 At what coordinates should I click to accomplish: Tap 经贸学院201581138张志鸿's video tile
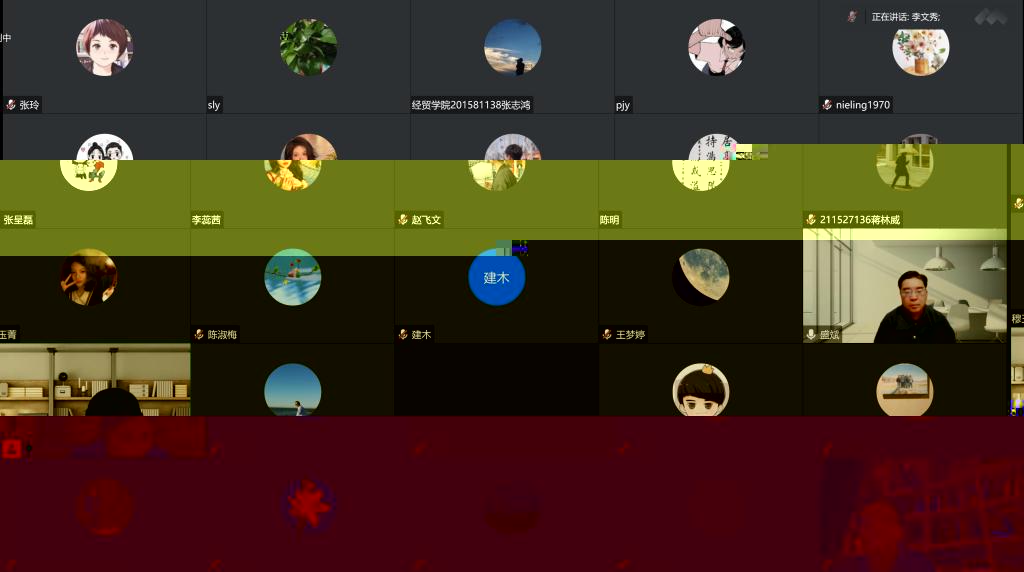pos(512,55)
